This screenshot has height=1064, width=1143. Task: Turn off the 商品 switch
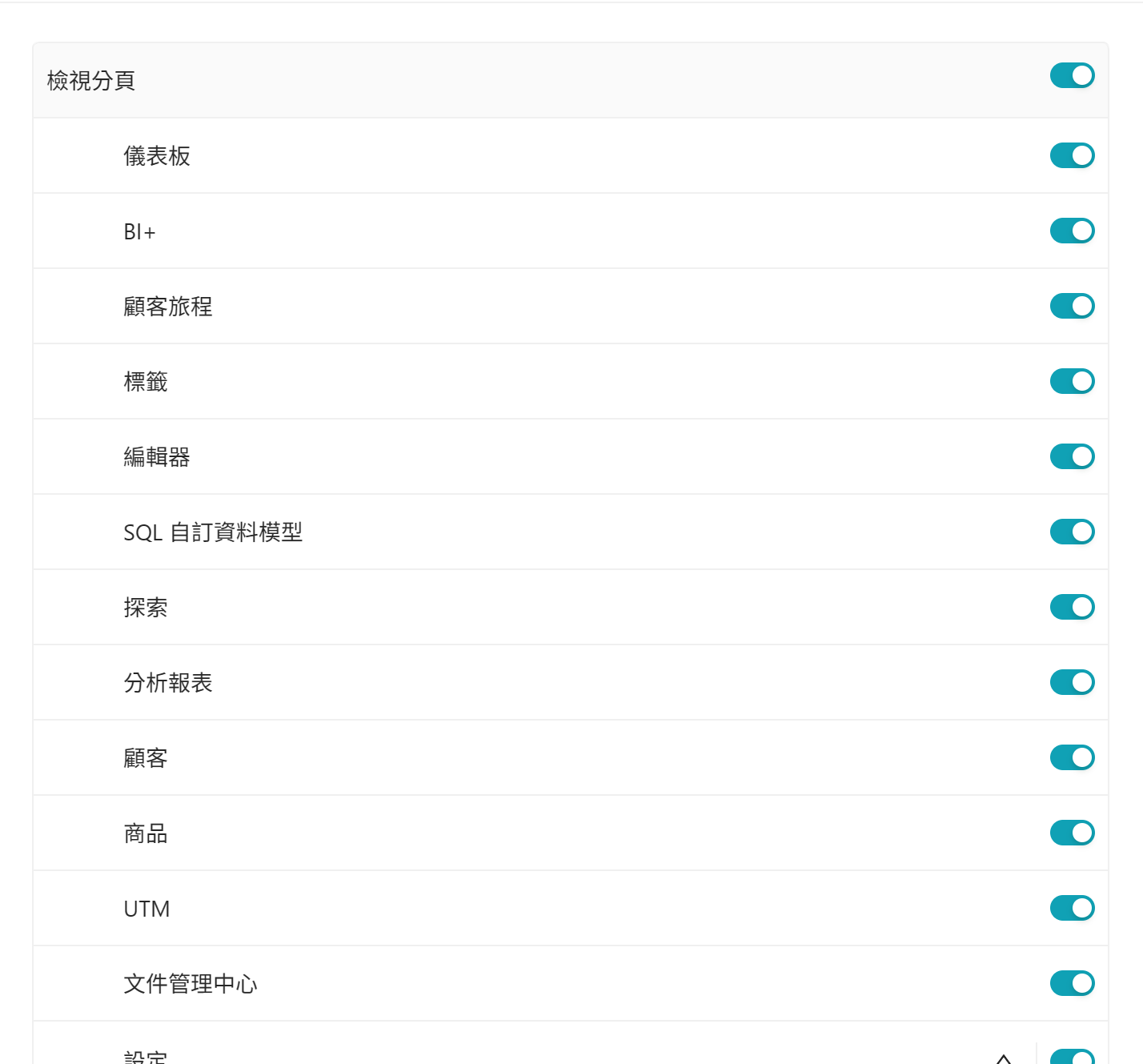pyautogui.click(x=1072, y=833)
